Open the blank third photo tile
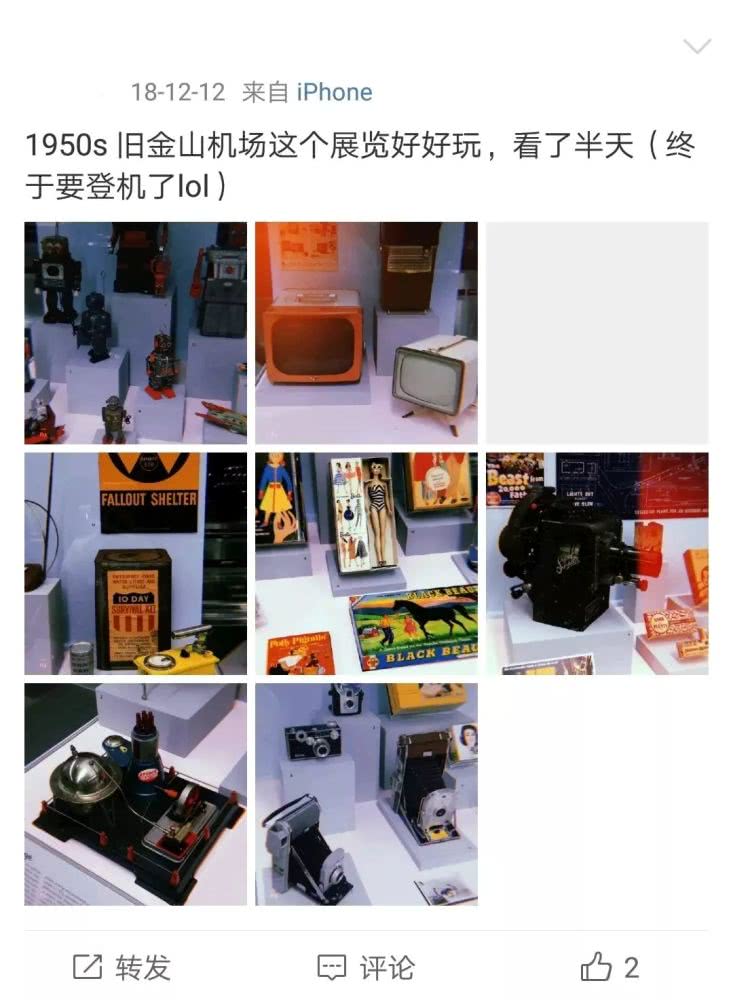 pyautogui.click(x=597, y=333)
